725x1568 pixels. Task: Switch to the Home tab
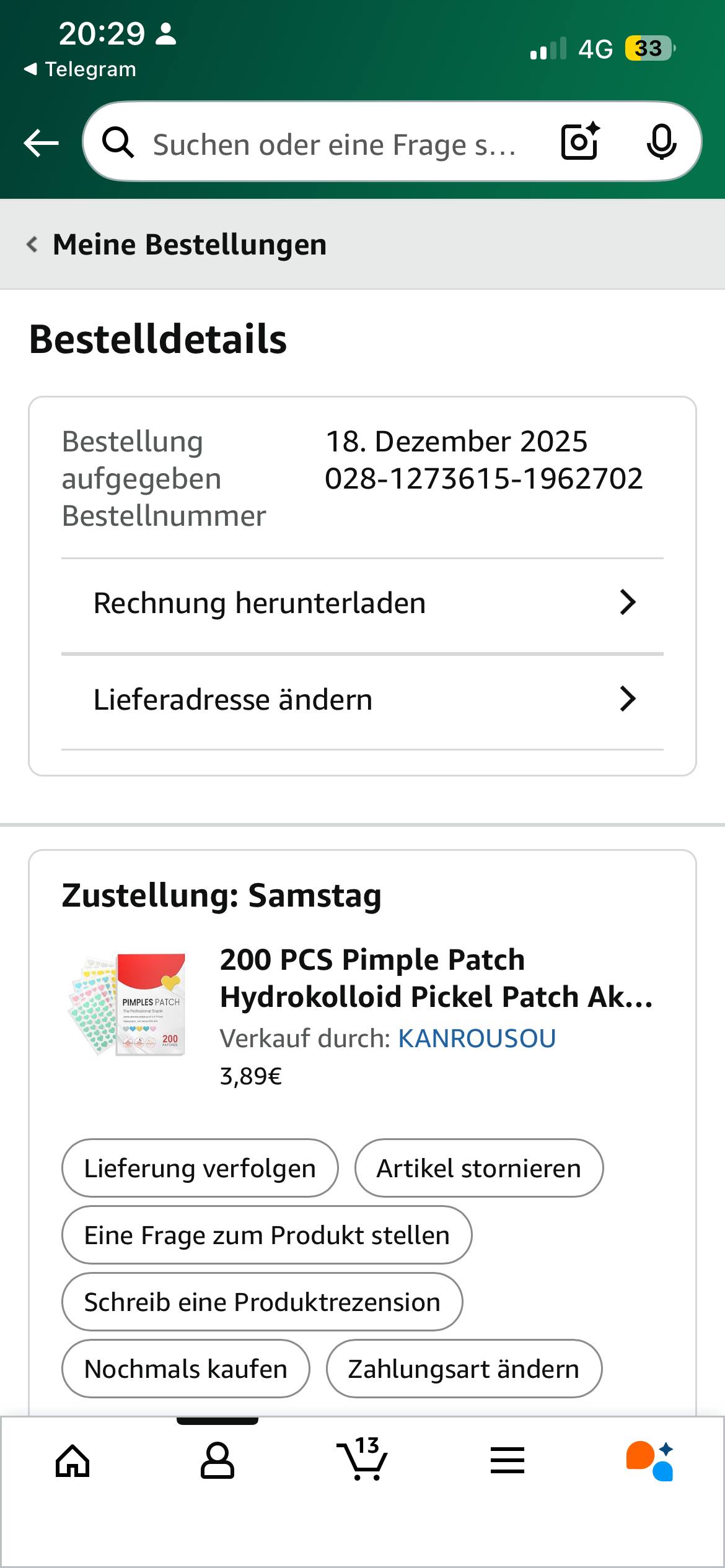72,1461
